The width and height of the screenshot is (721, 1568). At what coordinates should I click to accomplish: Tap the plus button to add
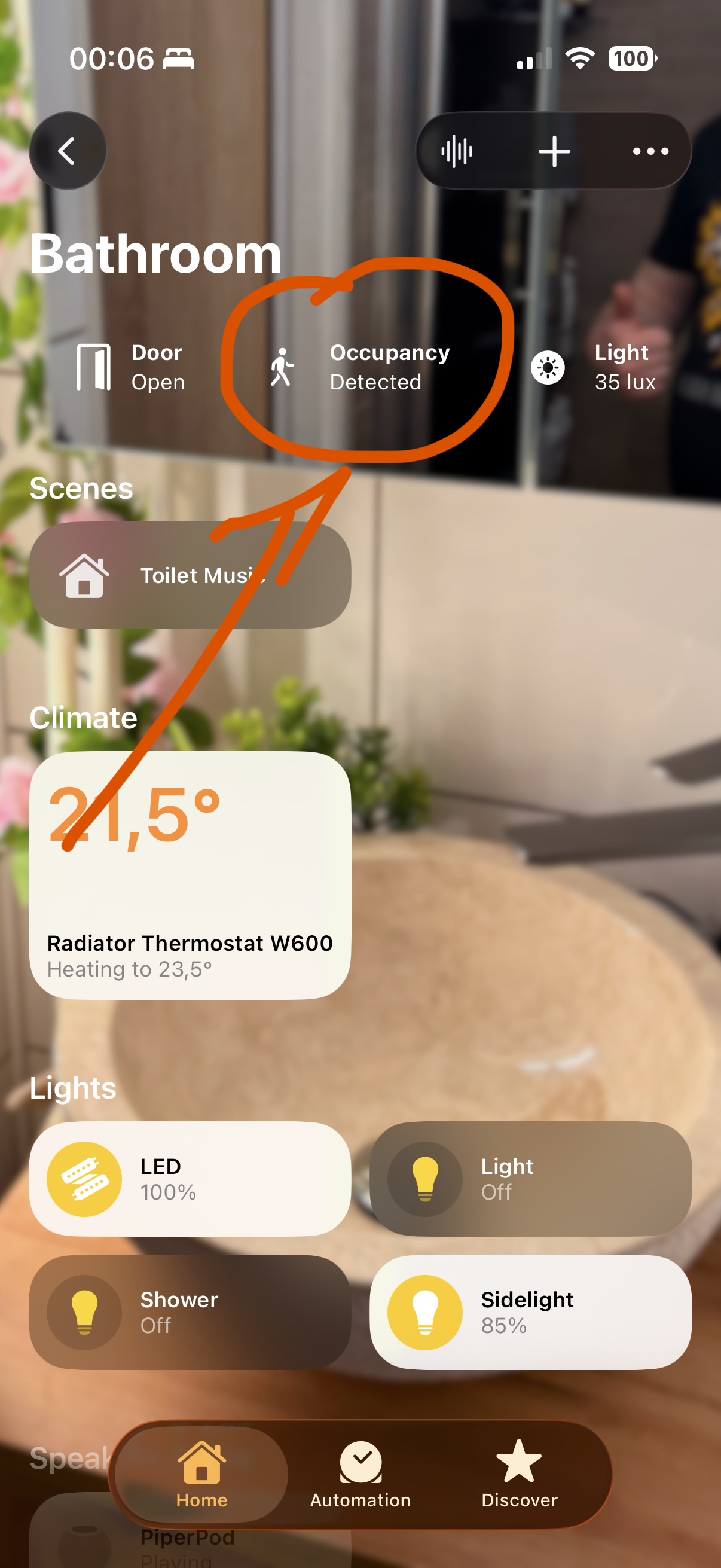pos(554,151)
